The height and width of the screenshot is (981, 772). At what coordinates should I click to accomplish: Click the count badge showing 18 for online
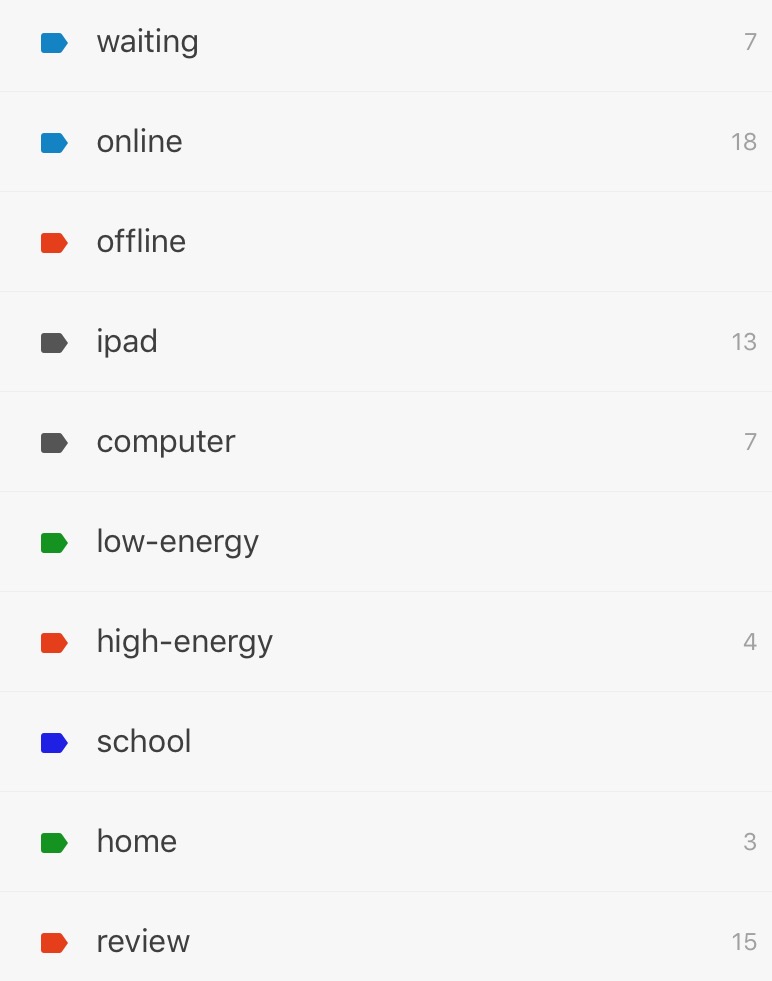click(745, 142)
